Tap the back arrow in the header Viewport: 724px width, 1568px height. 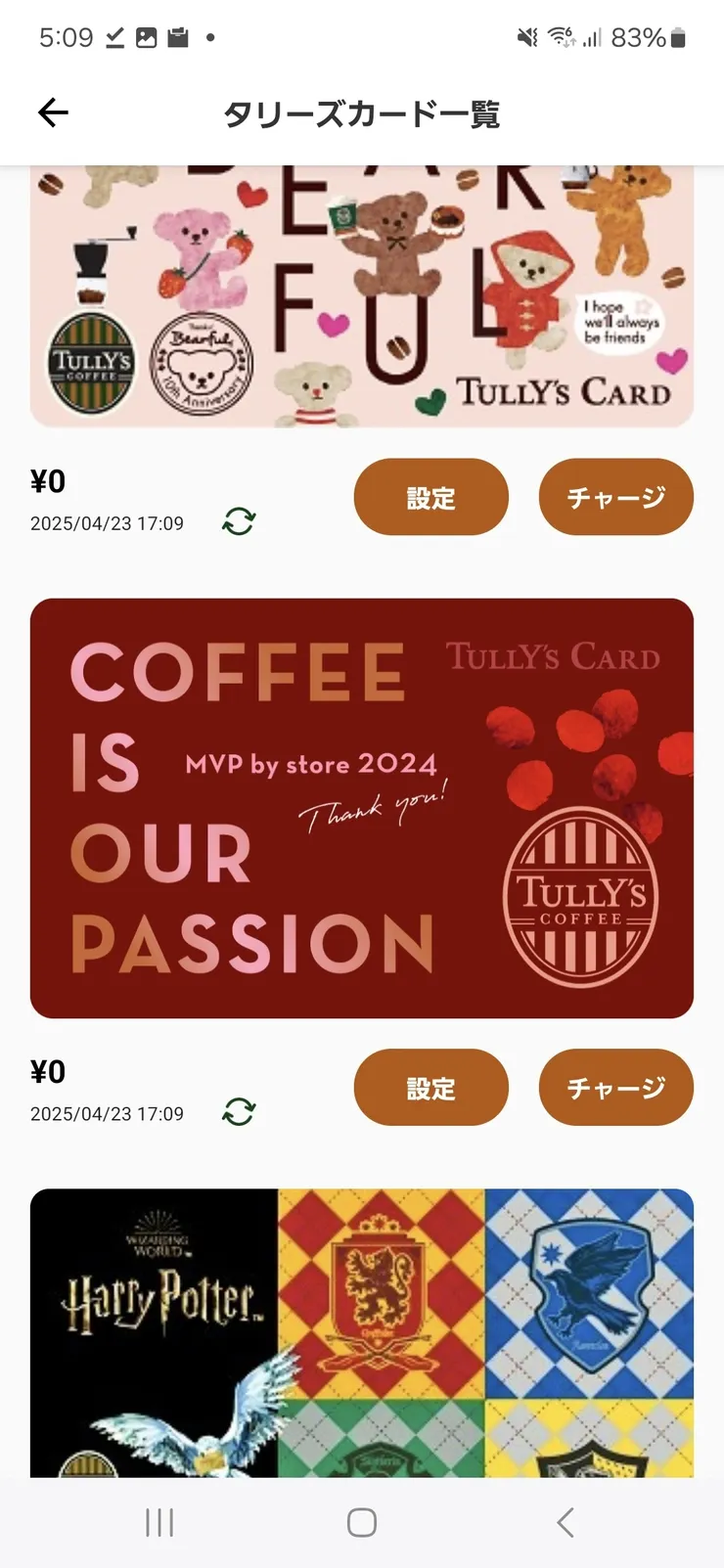tap(53, 112)
